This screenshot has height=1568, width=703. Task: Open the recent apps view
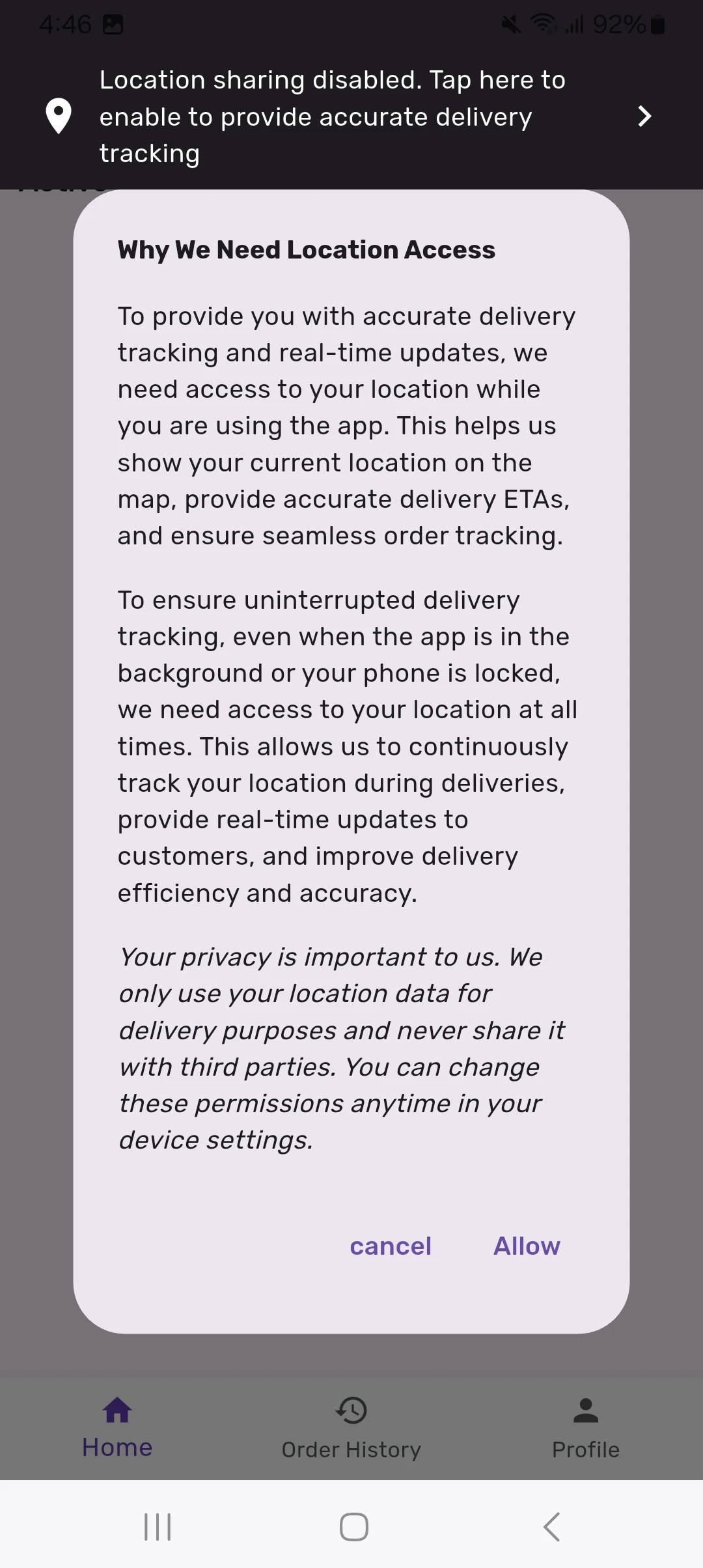tap(158, 1526)
